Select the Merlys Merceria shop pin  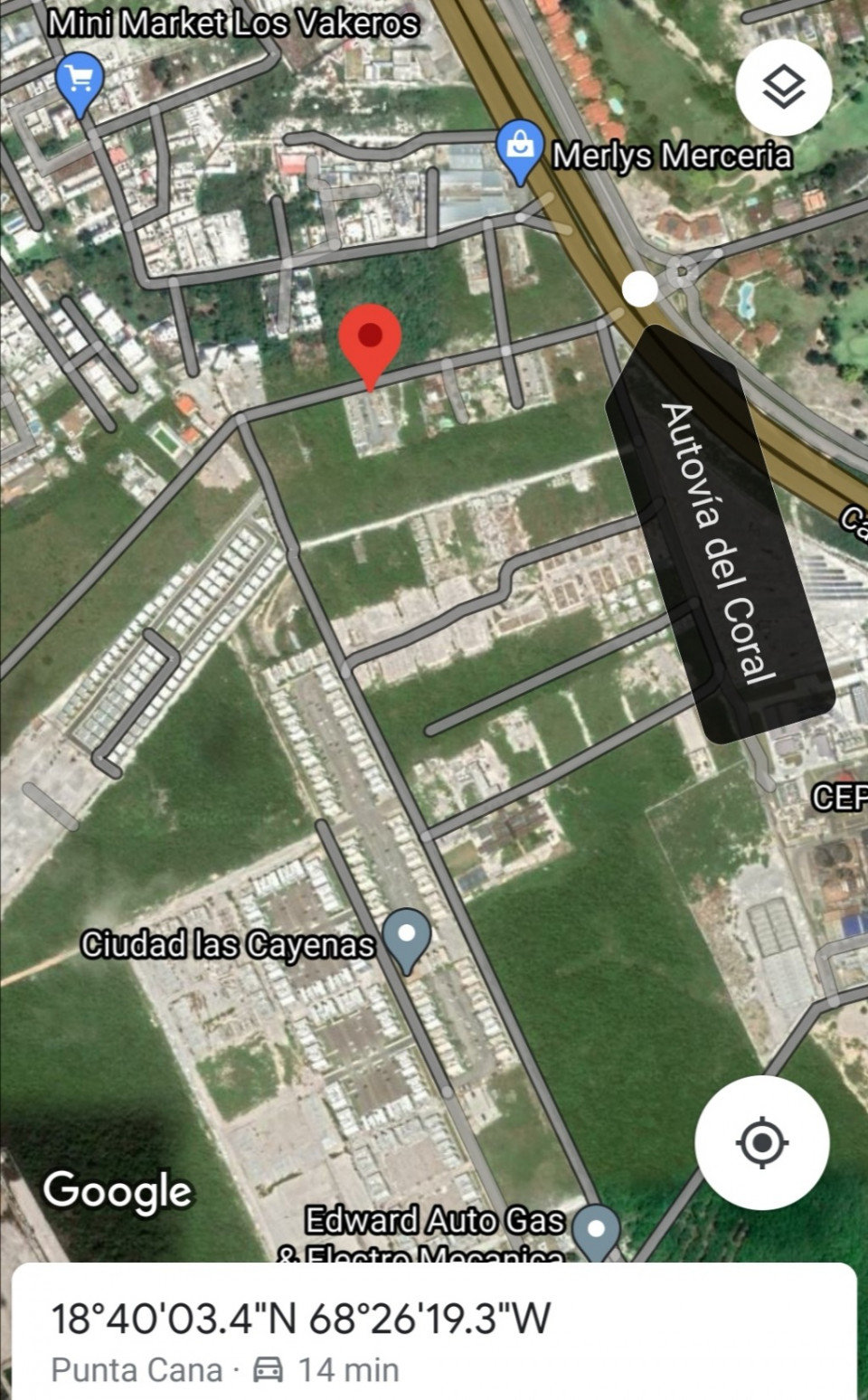click(x=520, y=147)
